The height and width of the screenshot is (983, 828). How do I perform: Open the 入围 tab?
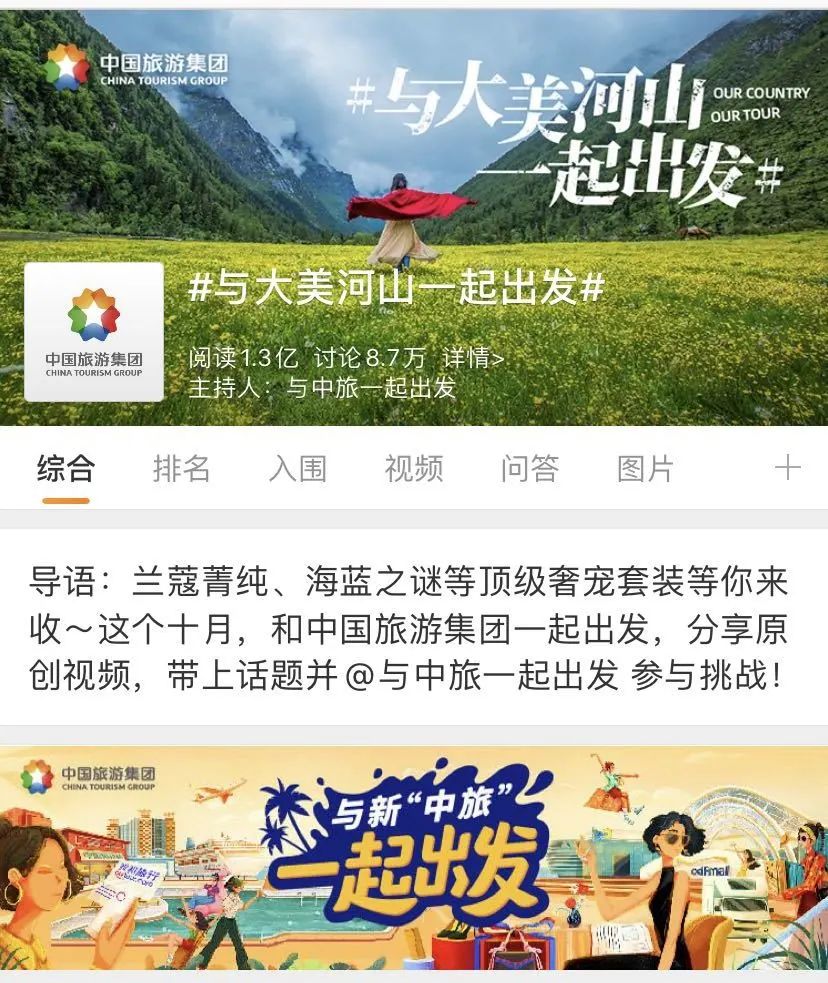298,468
